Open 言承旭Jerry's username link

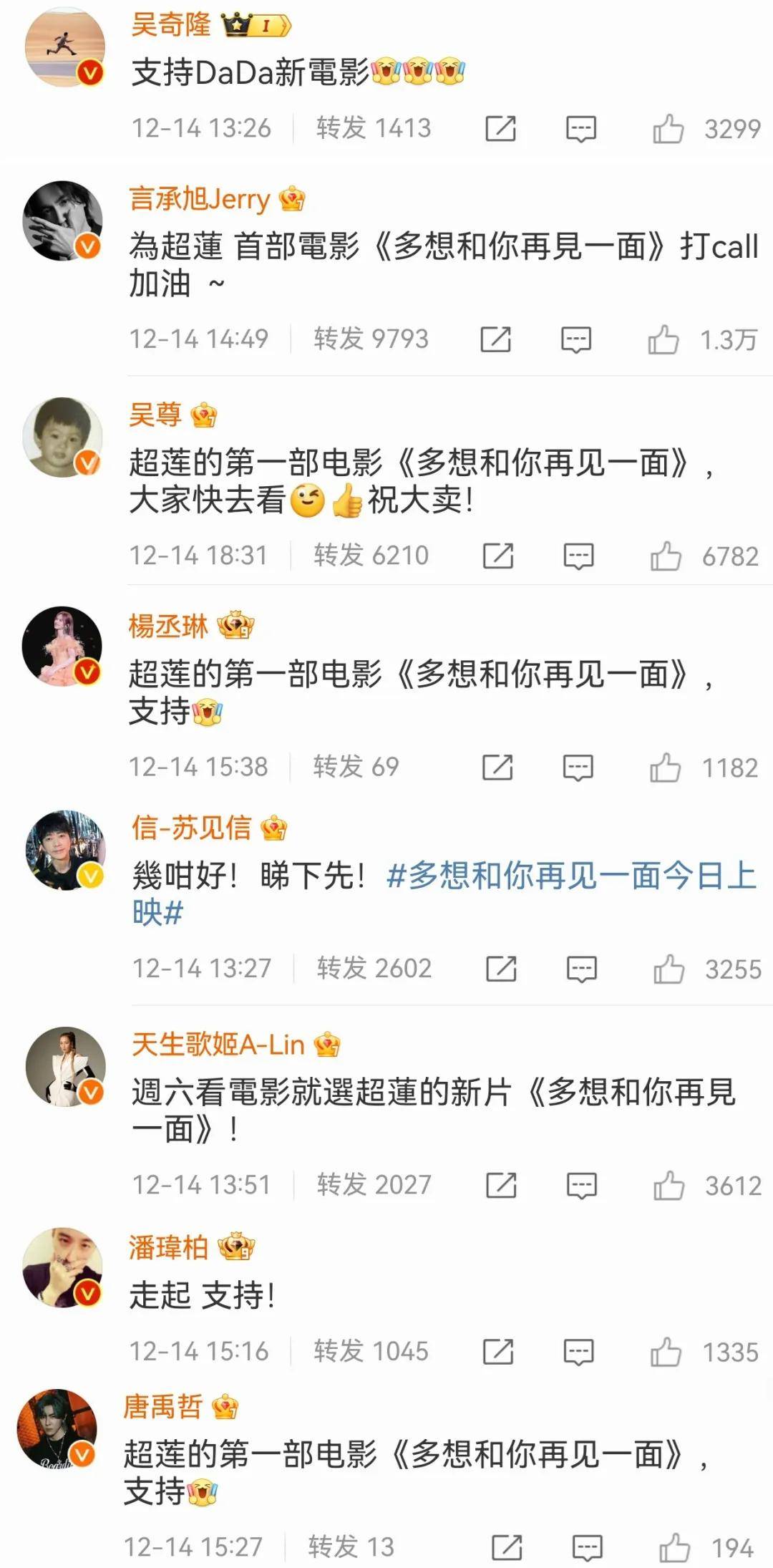[199, 198]
